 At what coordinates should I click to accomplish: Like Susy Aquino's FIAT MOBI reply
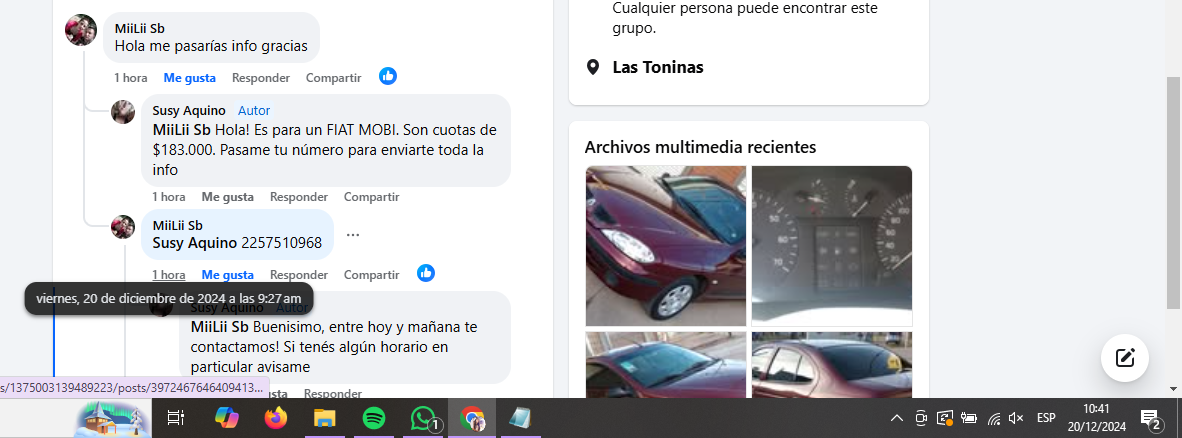point(227,197)
